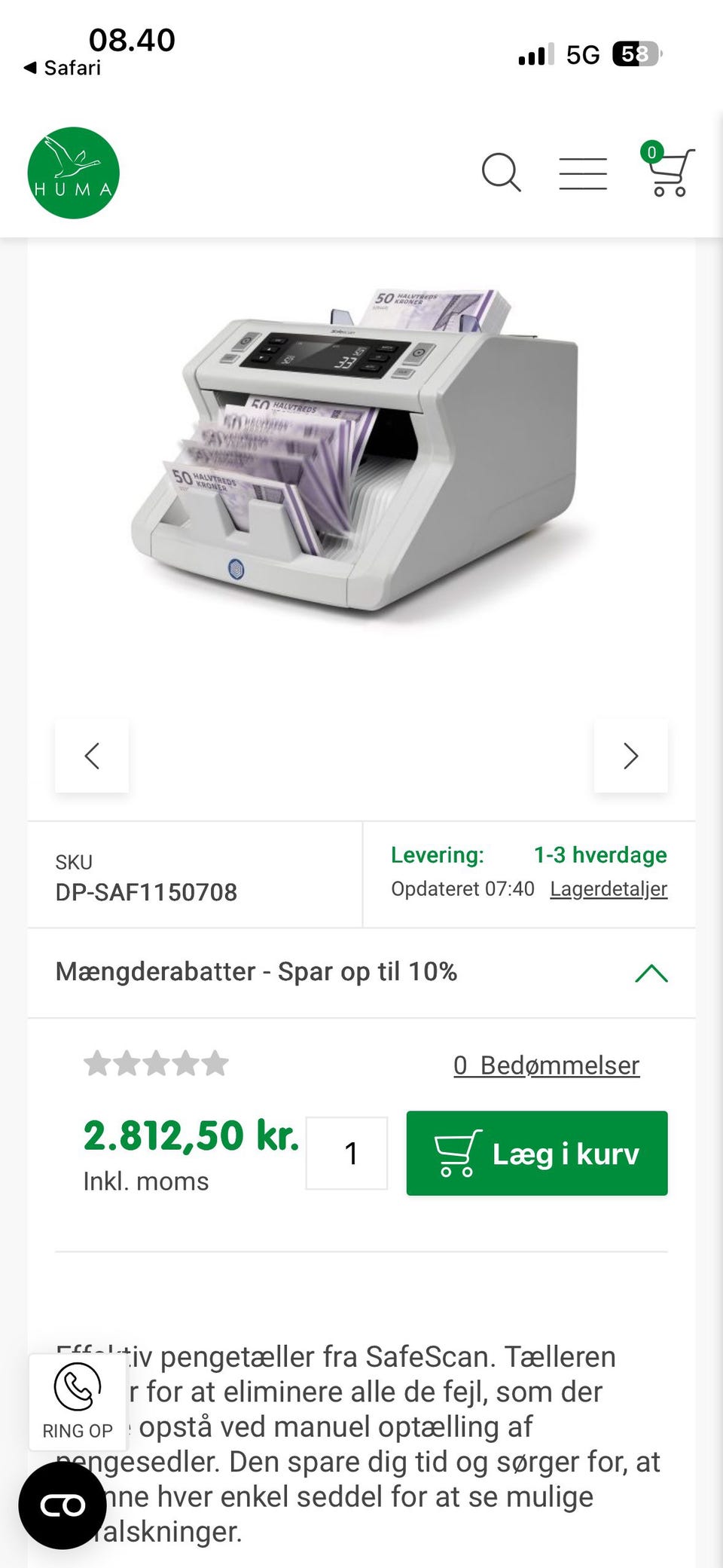Open the hamburger menu

point(583,173)
